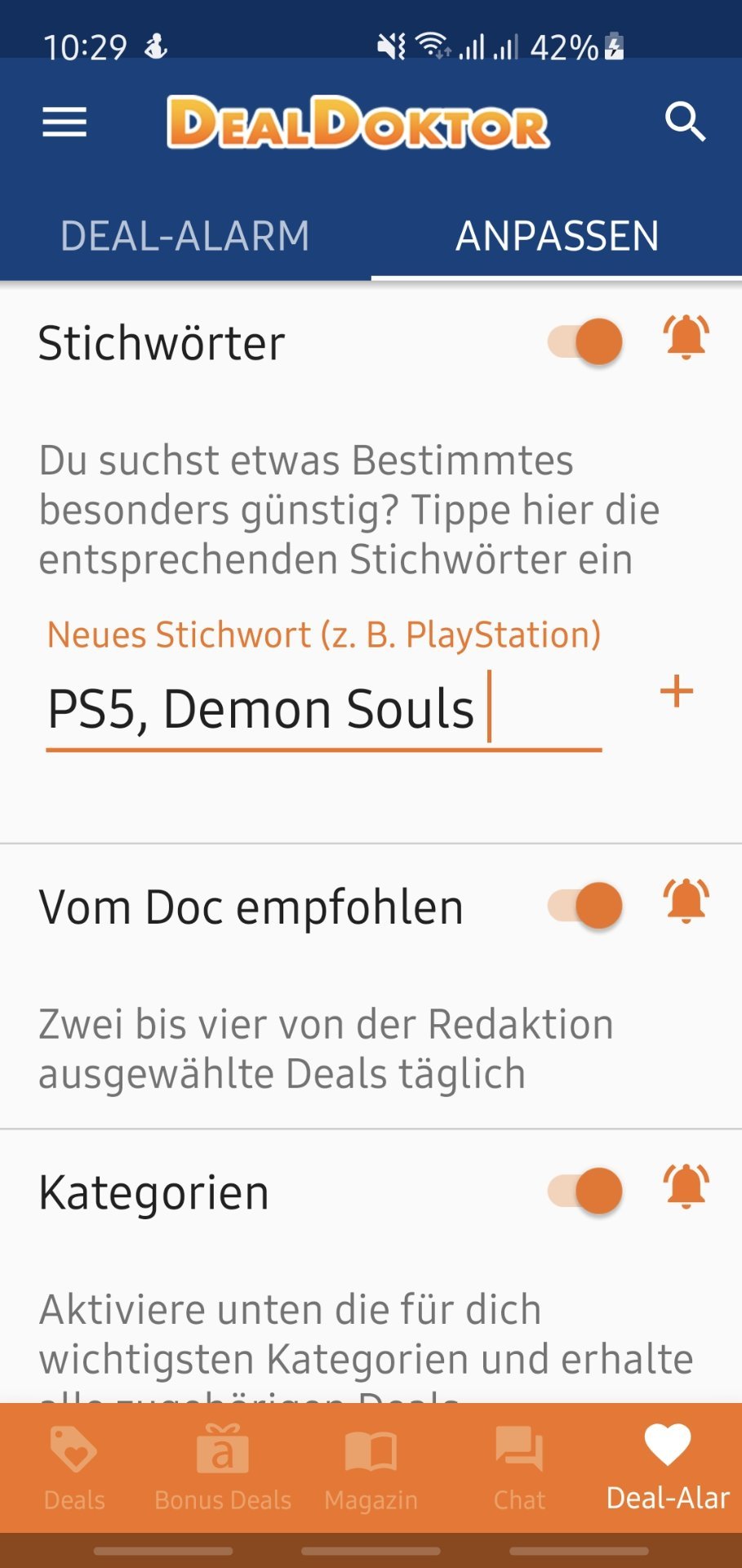Tap the bell icon next to Stichwörter
The width and height of the screenshot is (742, 1568).
[686, 336]
